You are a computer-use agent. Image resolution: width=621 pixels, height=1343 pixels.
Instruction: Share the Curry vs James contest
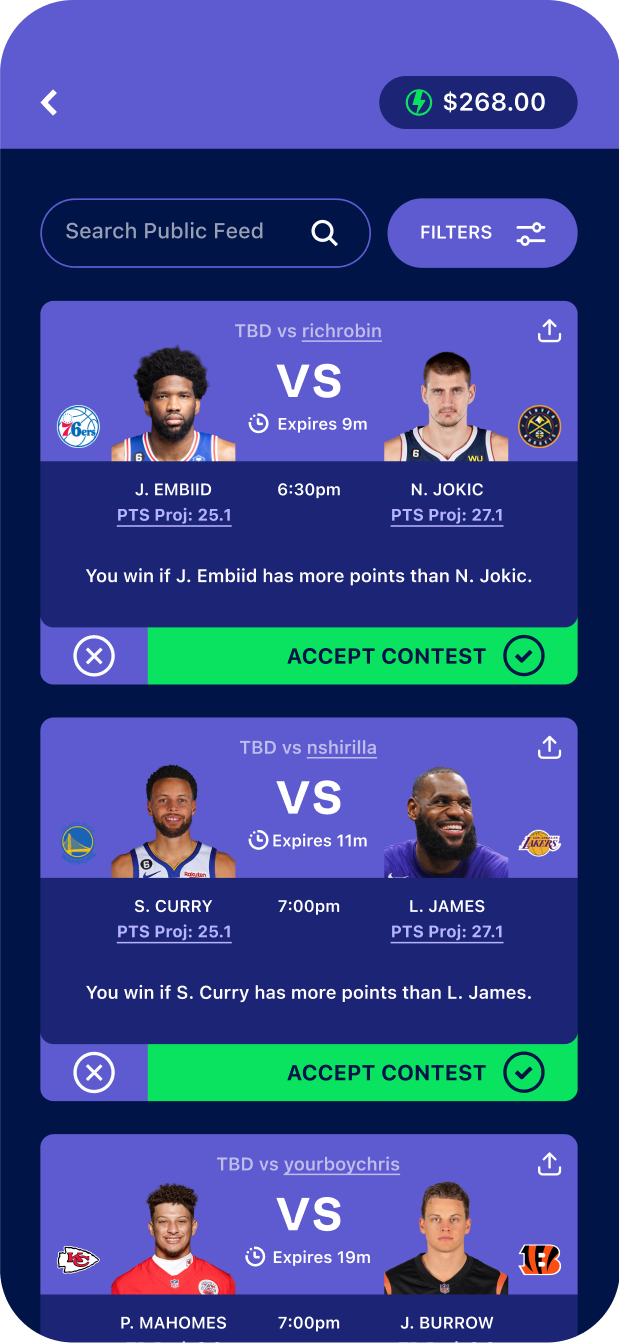pyautogui.click(x=549, y=747)
